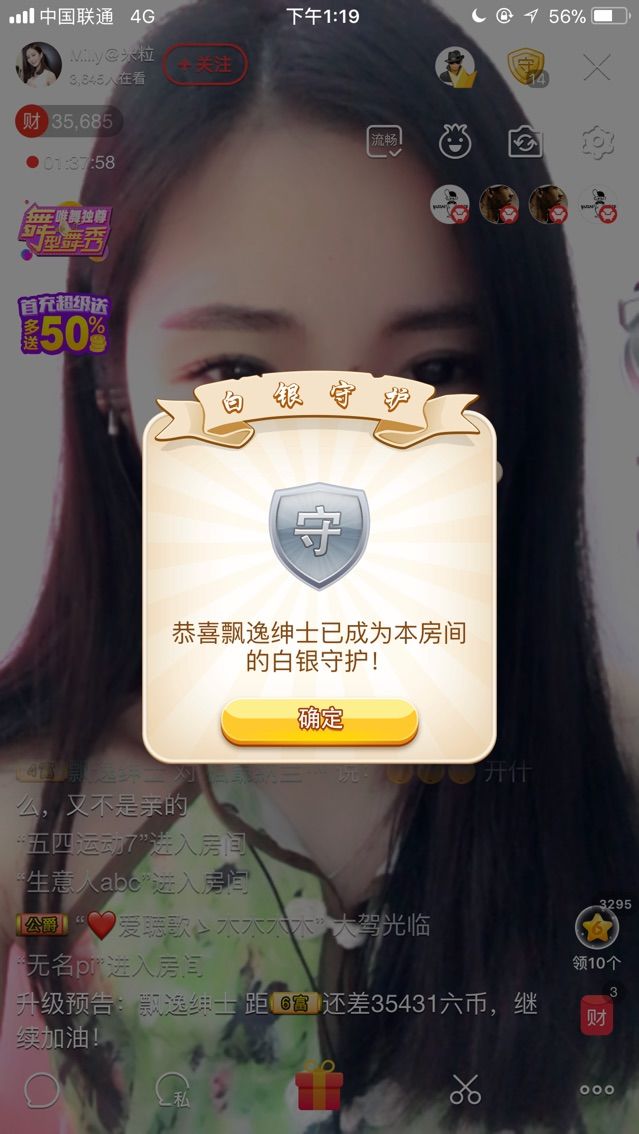Open the streamer's profile avatar
639x1134 pixels.
(38, 65)
